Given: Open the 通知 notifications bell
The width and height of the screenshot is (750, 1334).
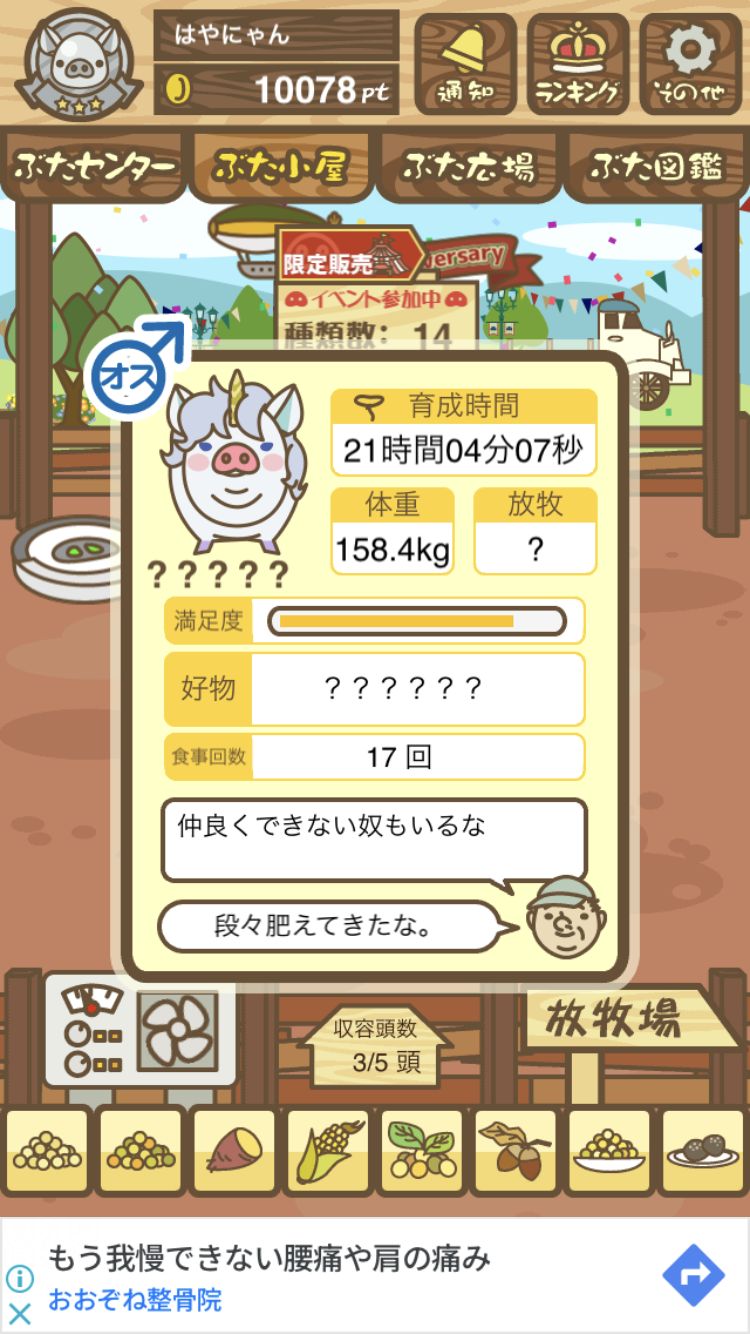Looking at the screenshot, I should tap(466, 64).
